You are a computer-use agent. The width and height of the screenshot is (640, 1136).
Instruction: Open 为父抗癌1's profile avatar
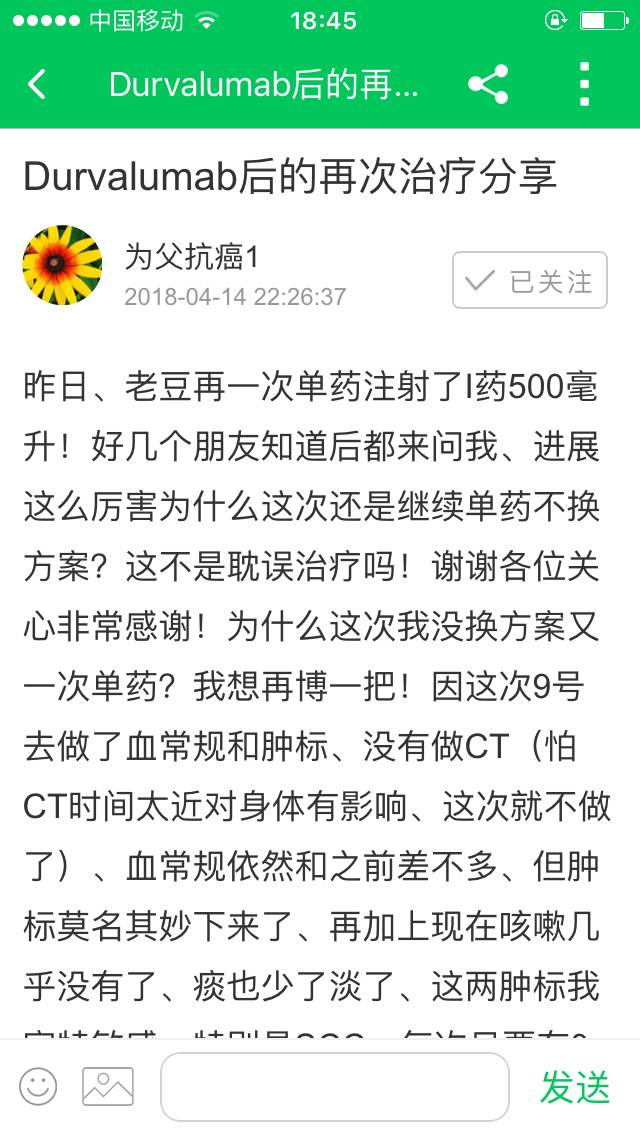(62, 265)
